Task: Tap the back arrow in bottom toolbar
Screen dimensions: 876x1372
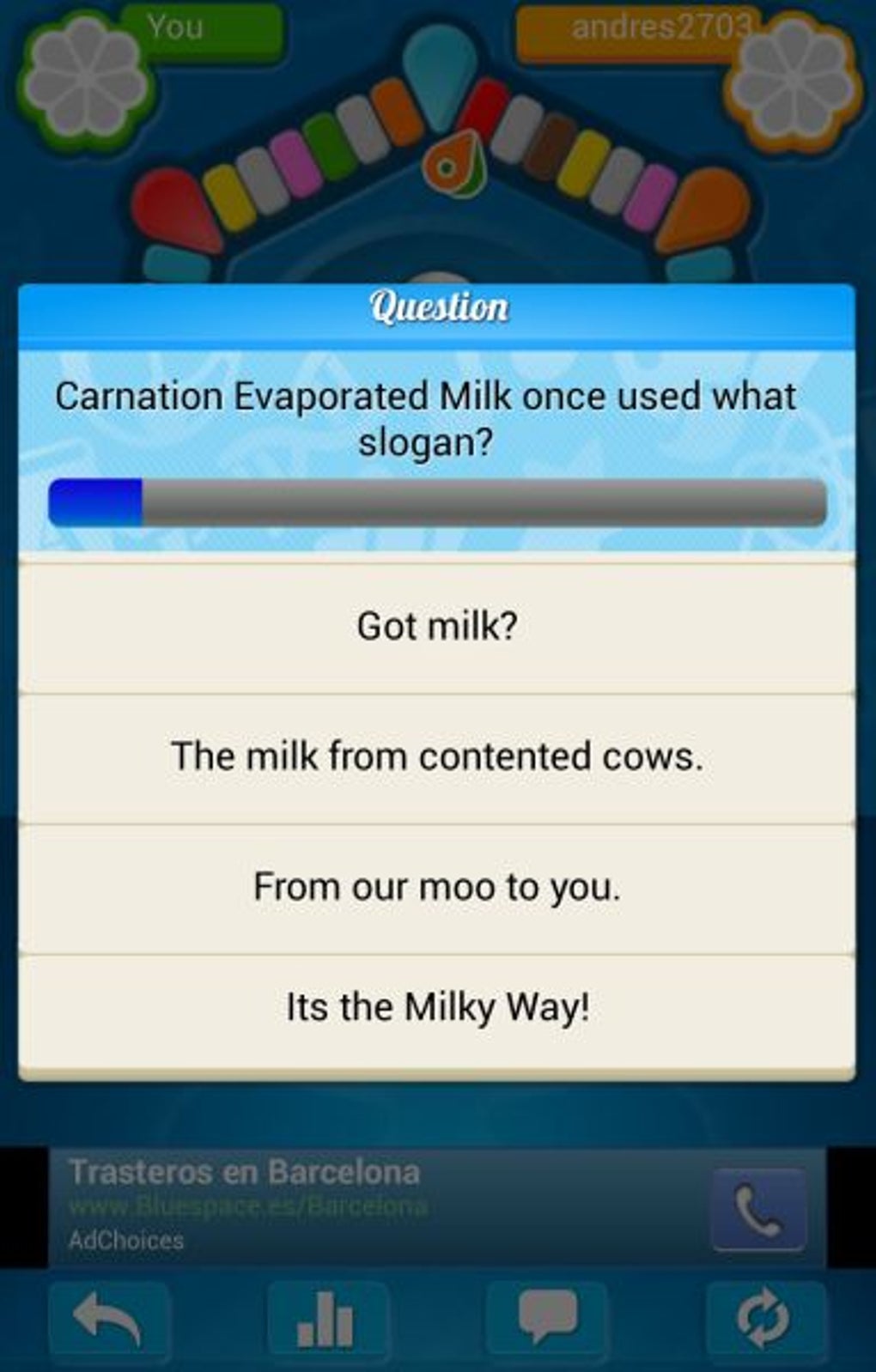Action: pos(107,1320)
